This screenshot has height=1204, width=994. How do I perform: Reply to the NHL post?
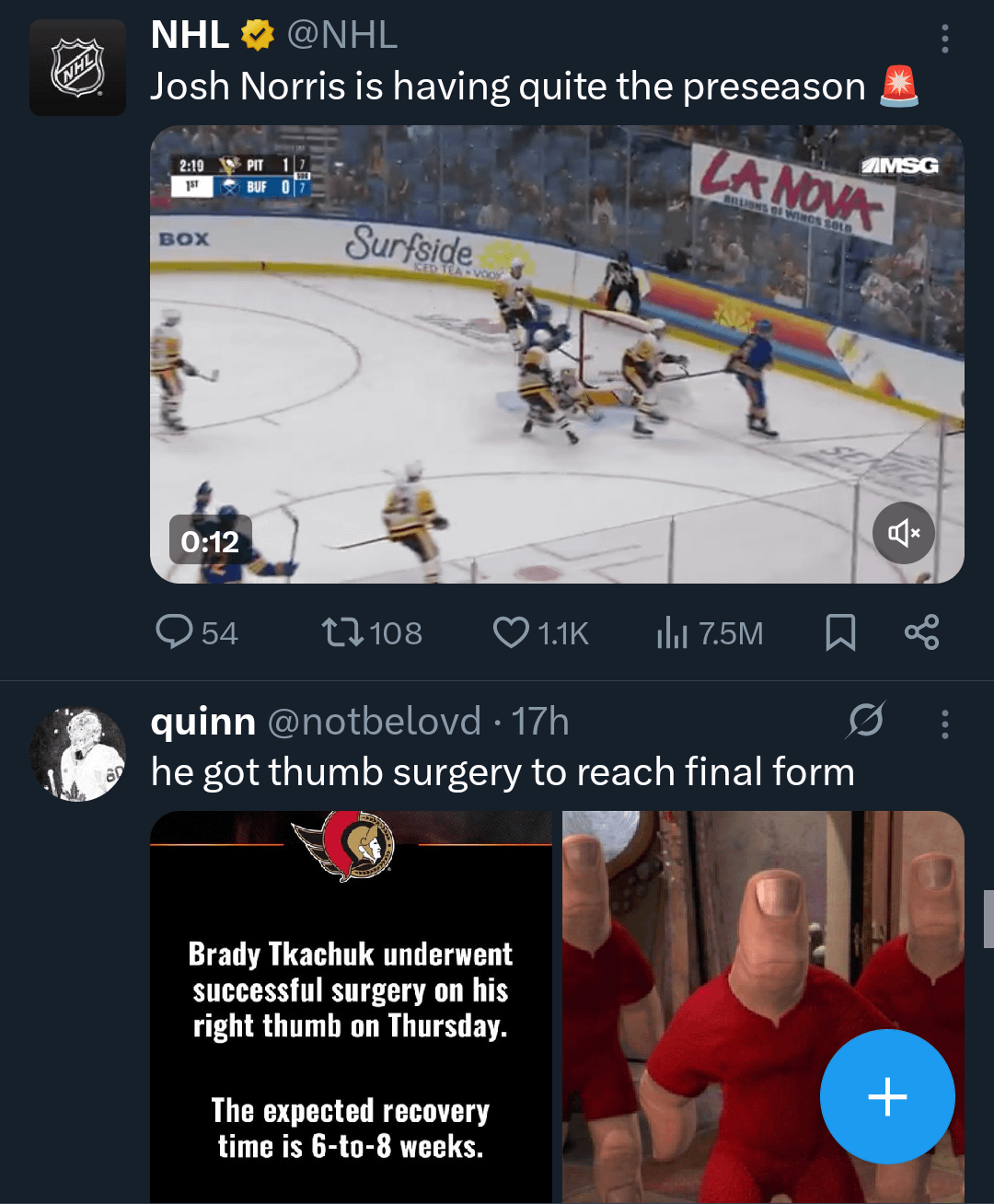(174, 632)
